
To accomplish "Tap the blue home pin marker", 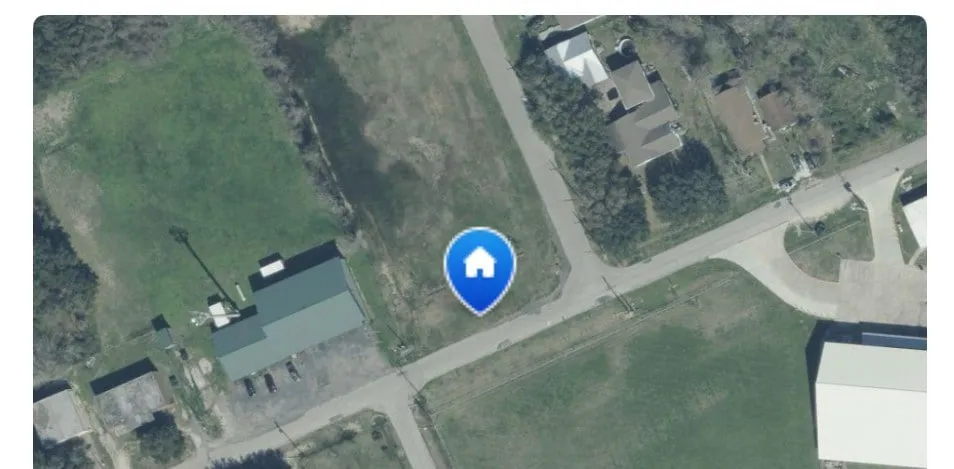I will 480,266.
